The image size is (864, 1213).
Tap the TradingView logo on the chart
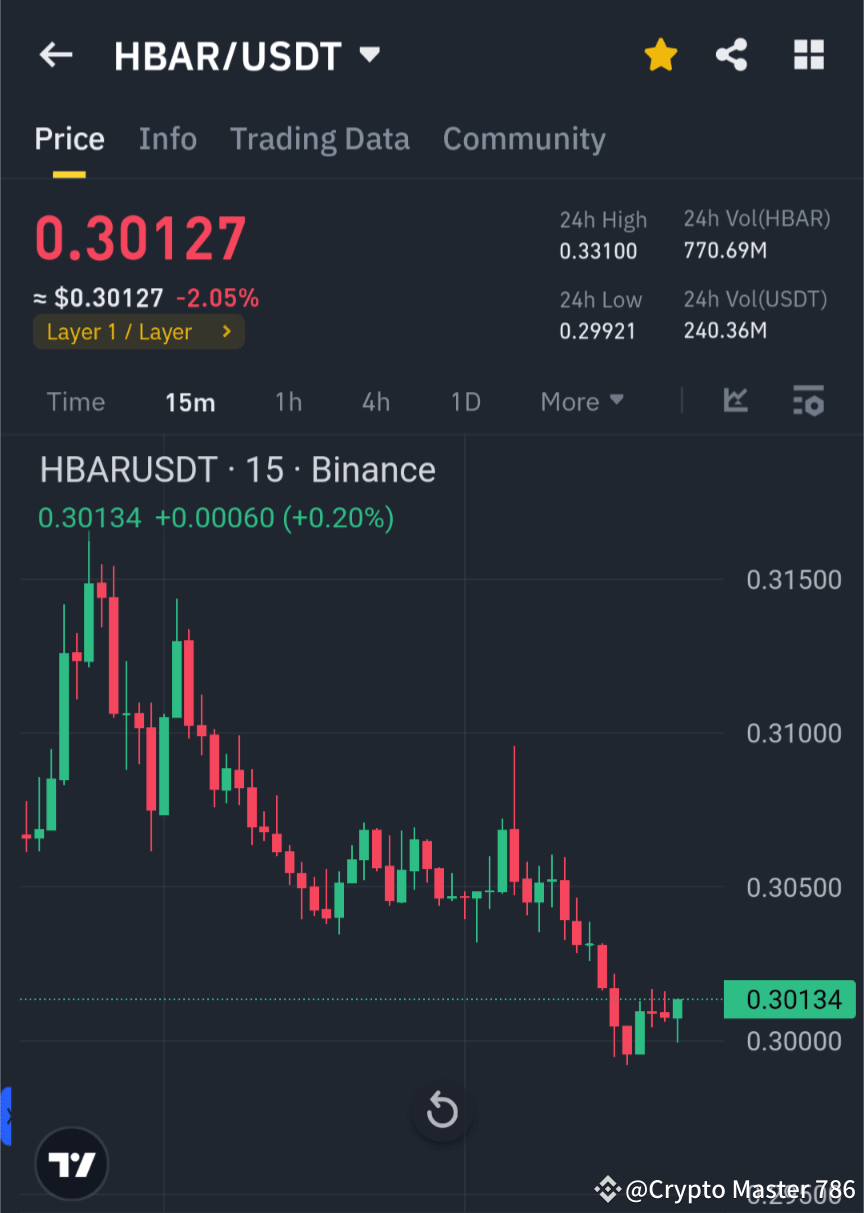click(x=70, y=1163)
